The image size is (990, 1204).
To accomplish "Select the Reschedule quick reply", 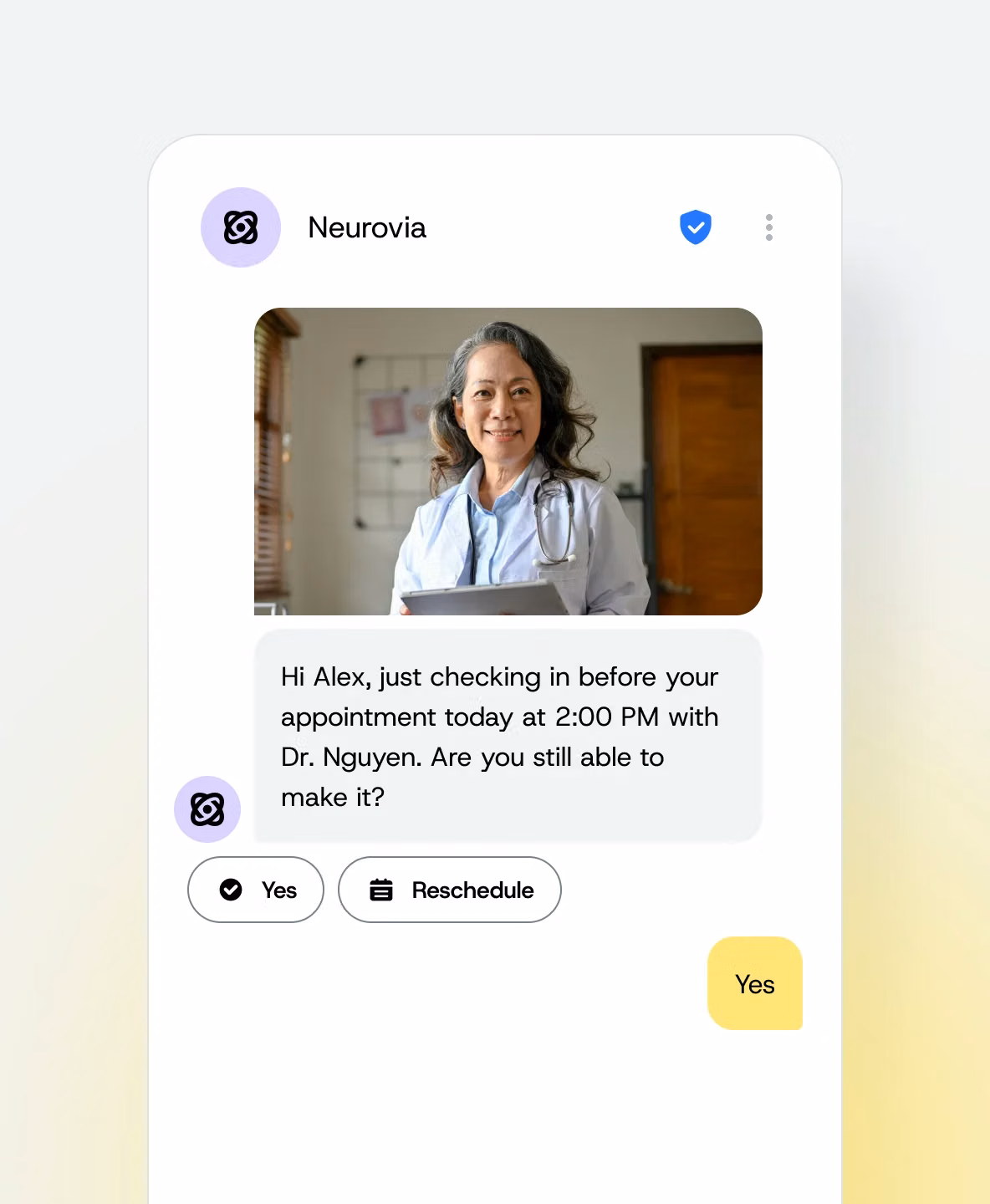I will pyautogui.click(x=450, y=890).
